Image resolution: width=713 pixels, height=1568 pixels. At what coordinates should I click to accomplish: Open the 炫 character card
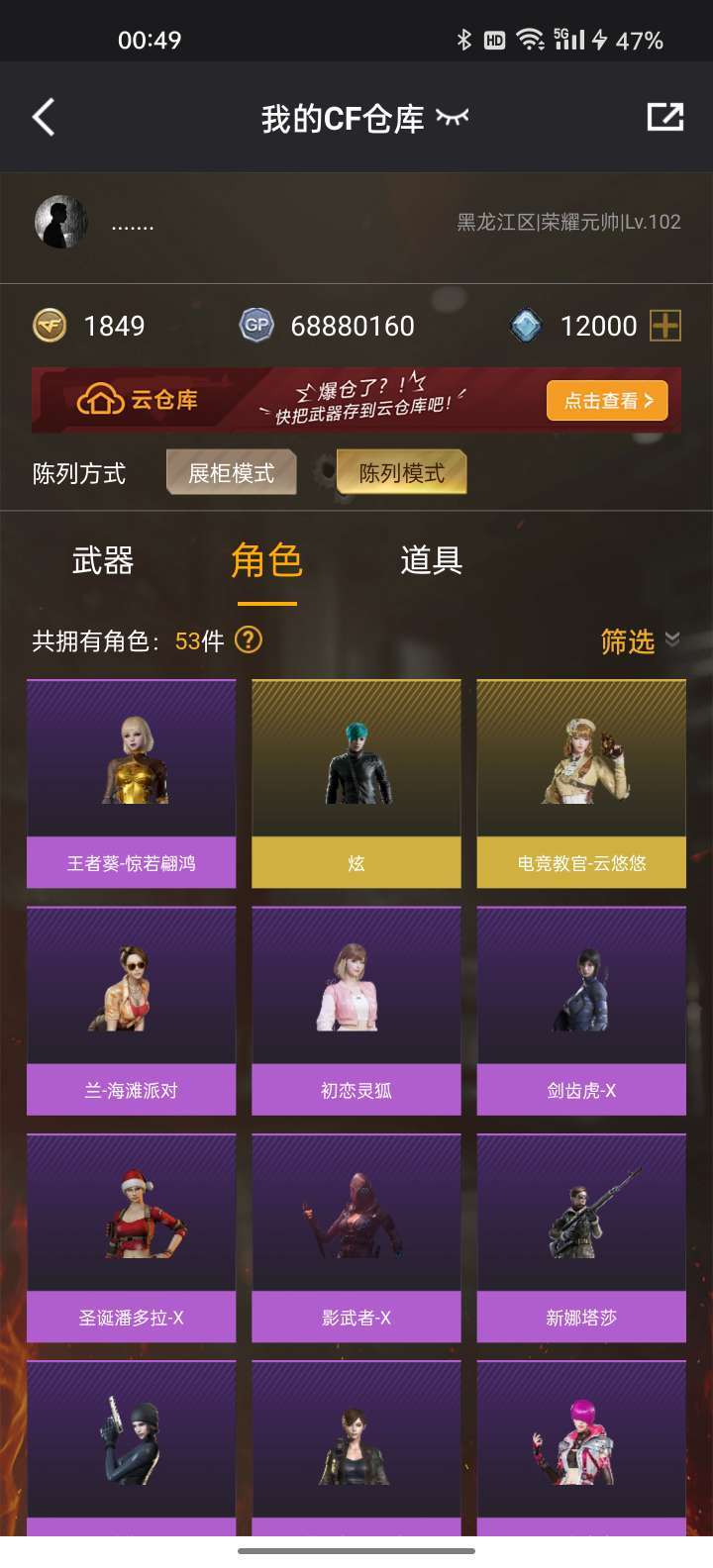tap(356, 783)
